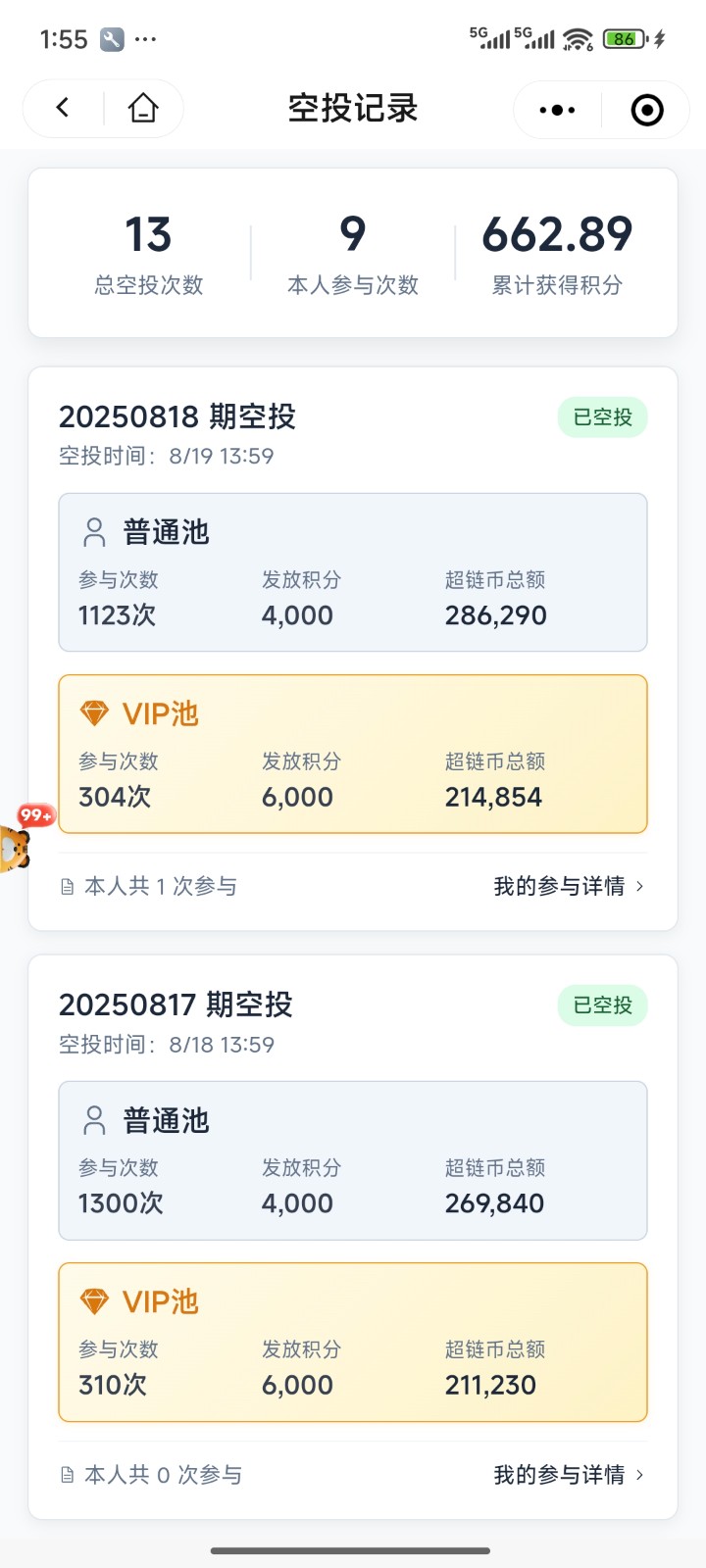This screenshot has height=1568, width=706.
Task: Expand 我的参与详情 for 20250817 airdrop
Action: pos(559,1474)
